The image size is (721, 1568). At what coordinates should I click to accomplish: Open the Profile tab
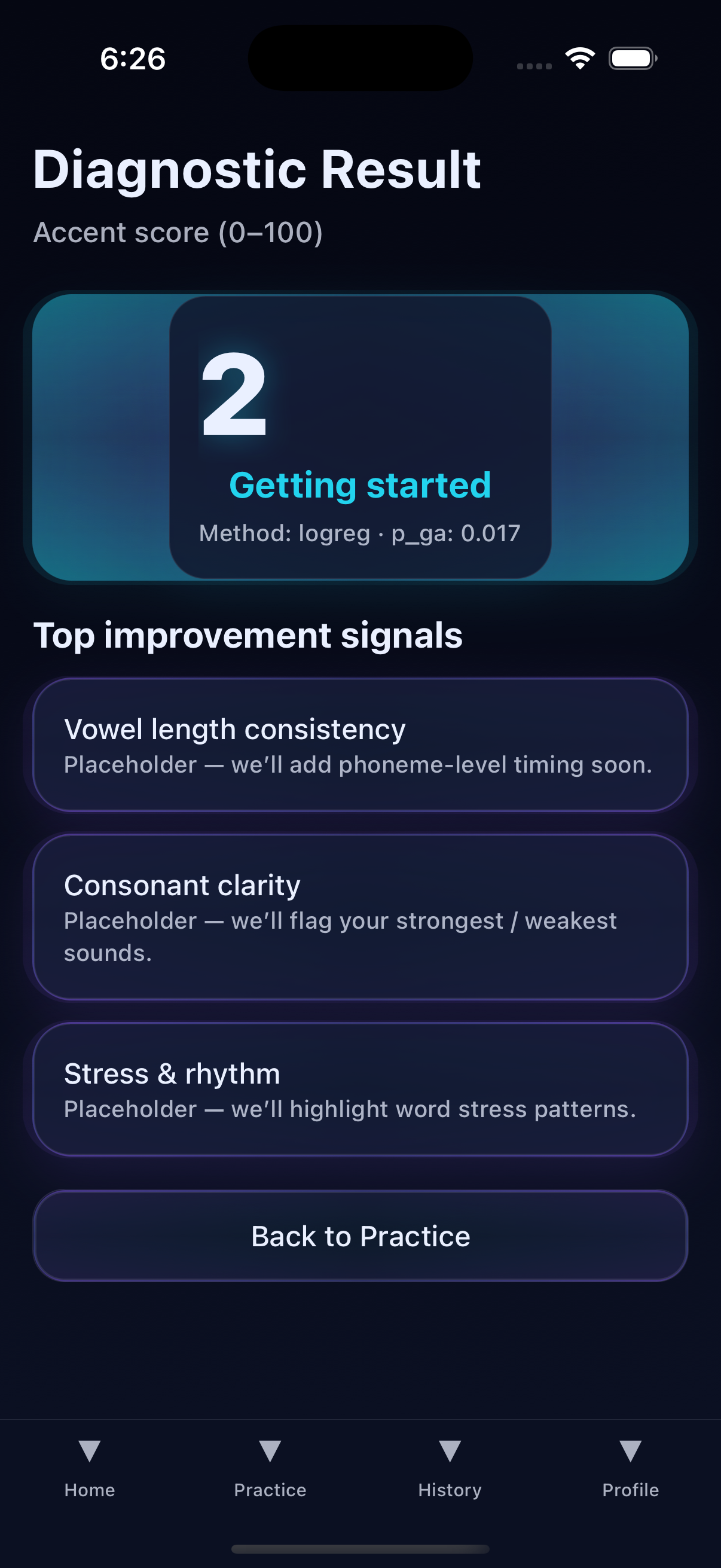pyautogui.click(x=630, y=1468)
